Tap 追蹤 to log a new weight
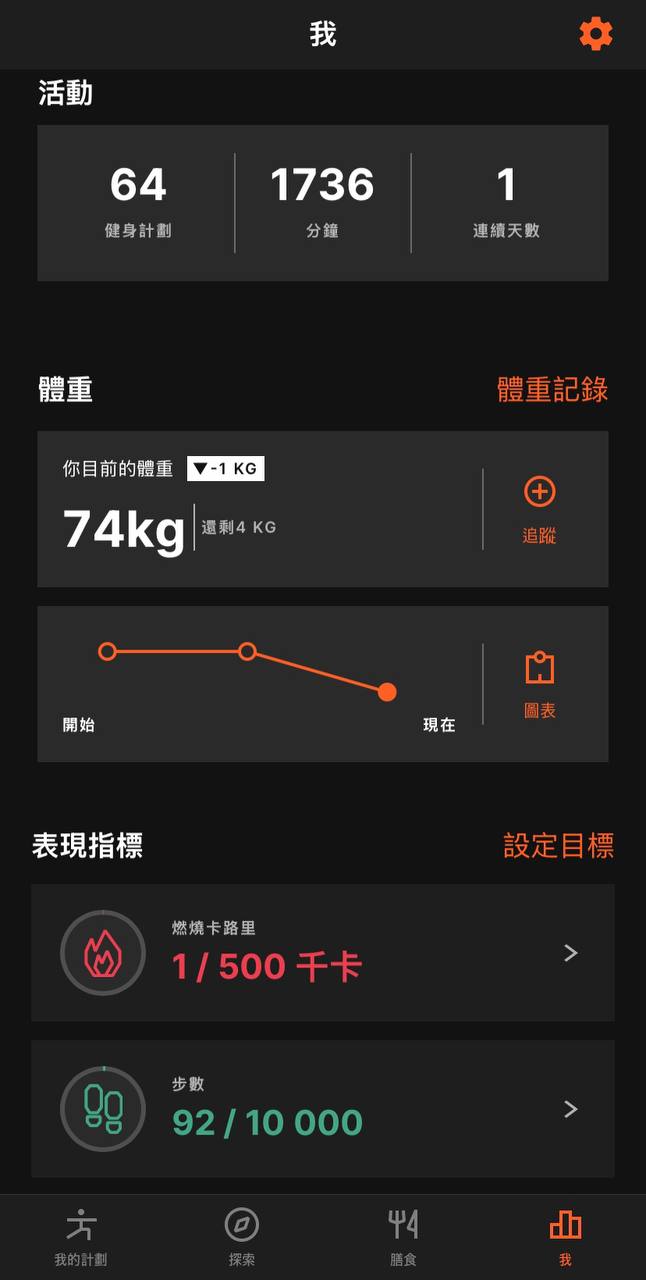Viewport: 646px width, 1280px height. pyautogui.click(x=539, y=509)
